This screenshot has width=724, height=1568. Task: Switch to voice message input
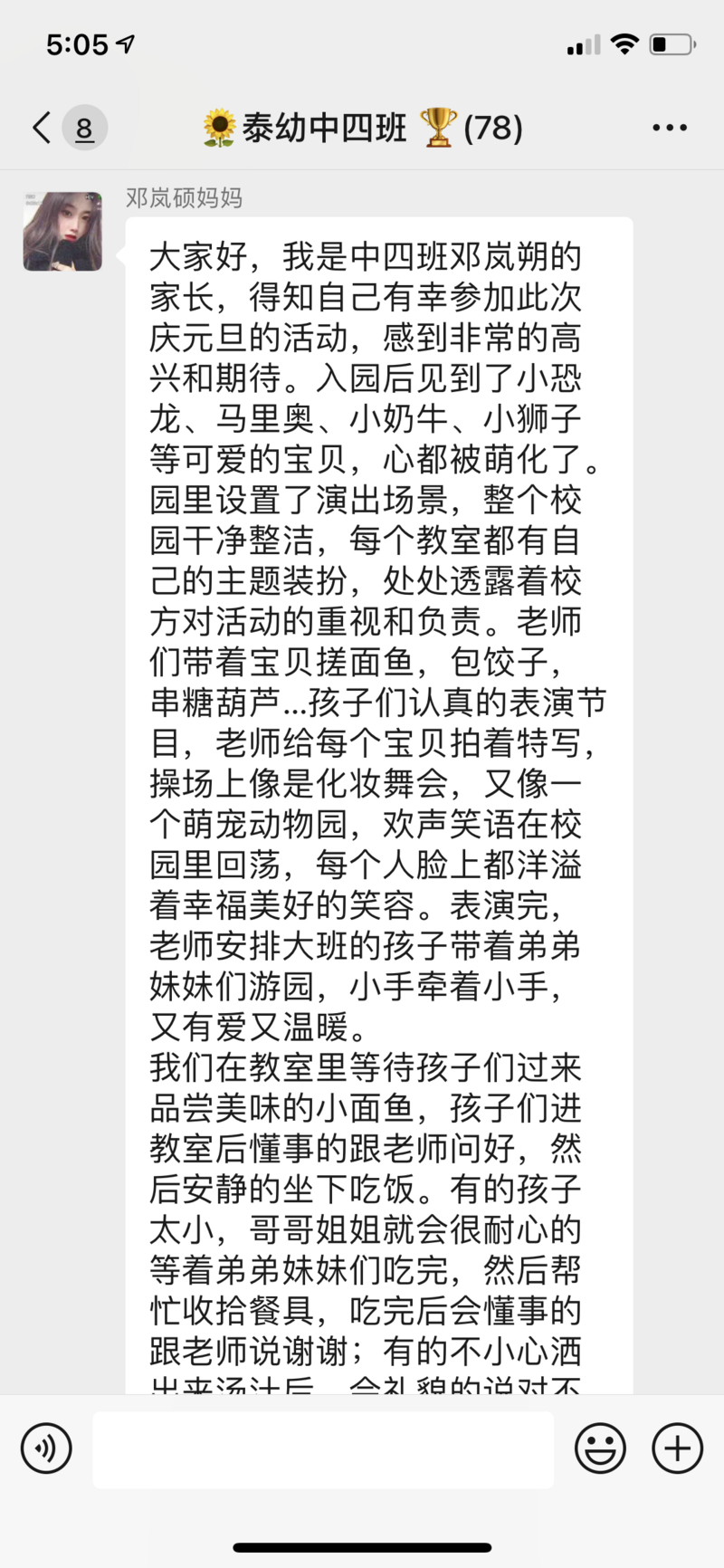[46, 1448]
